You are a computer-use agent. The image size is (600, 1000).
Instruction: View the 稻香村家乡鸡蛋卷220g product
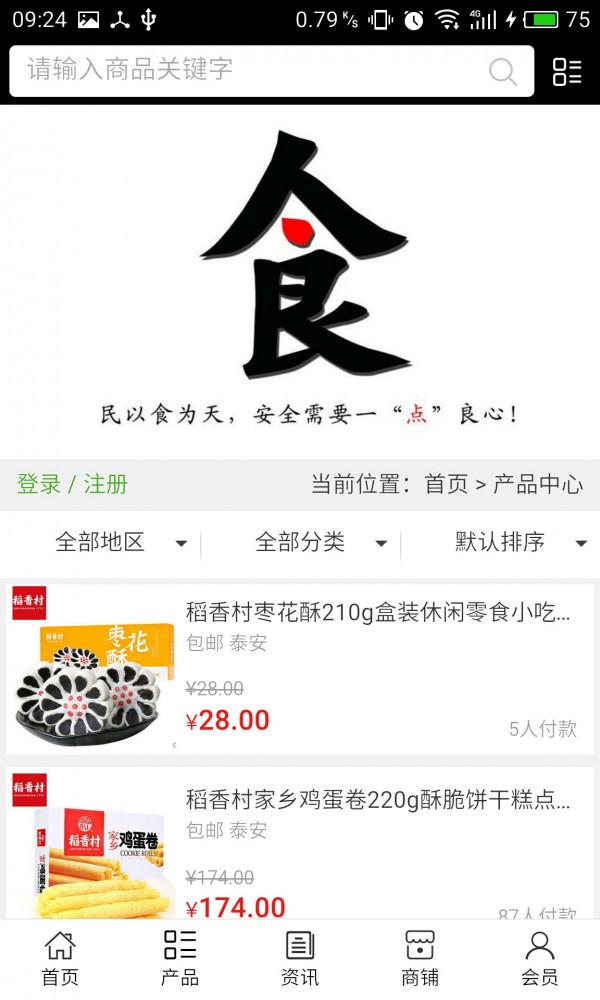coord(378,800)
